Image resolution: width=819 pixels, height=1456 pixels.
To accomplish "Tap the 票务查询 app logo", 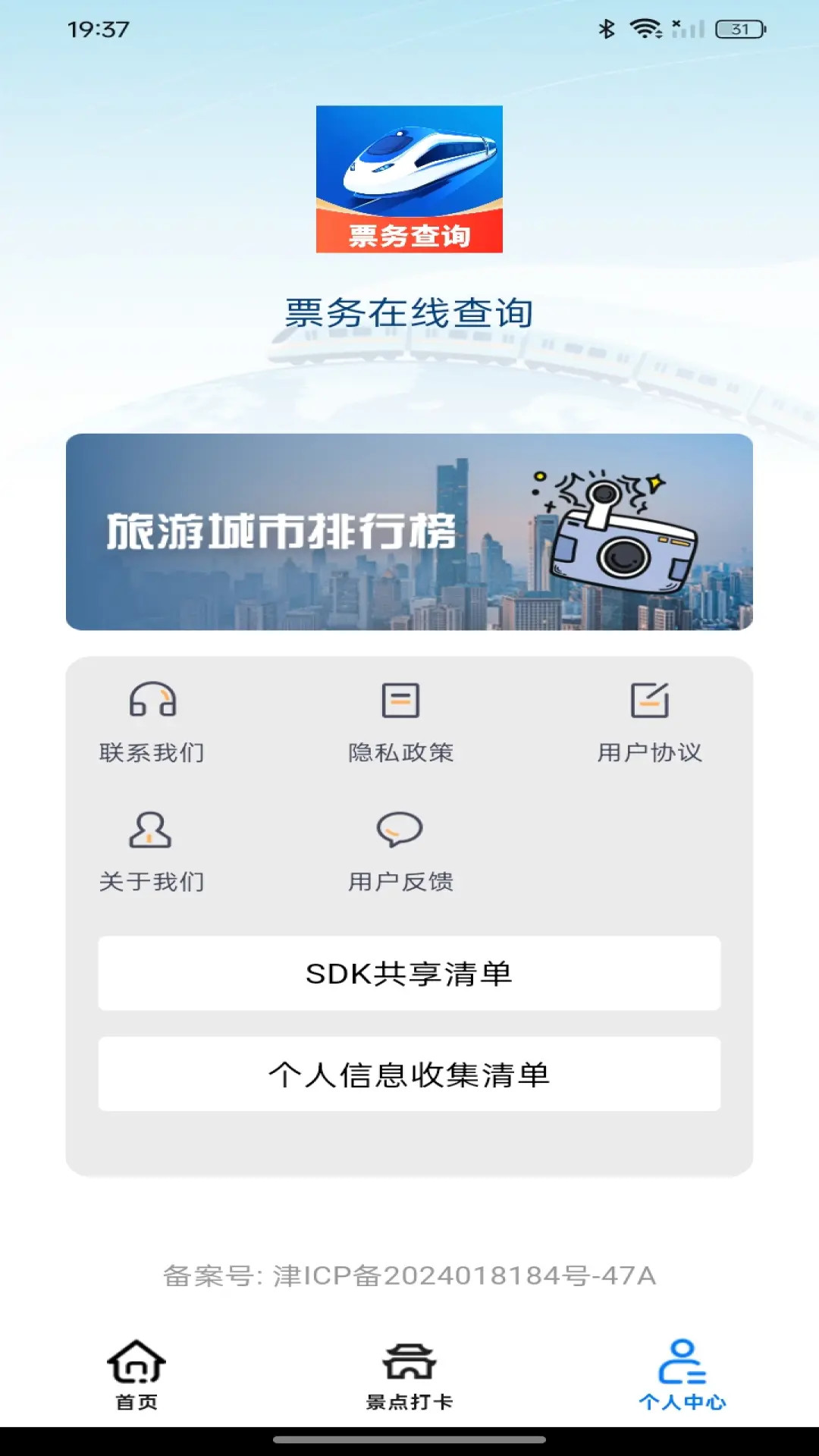I will click(409, 178).
